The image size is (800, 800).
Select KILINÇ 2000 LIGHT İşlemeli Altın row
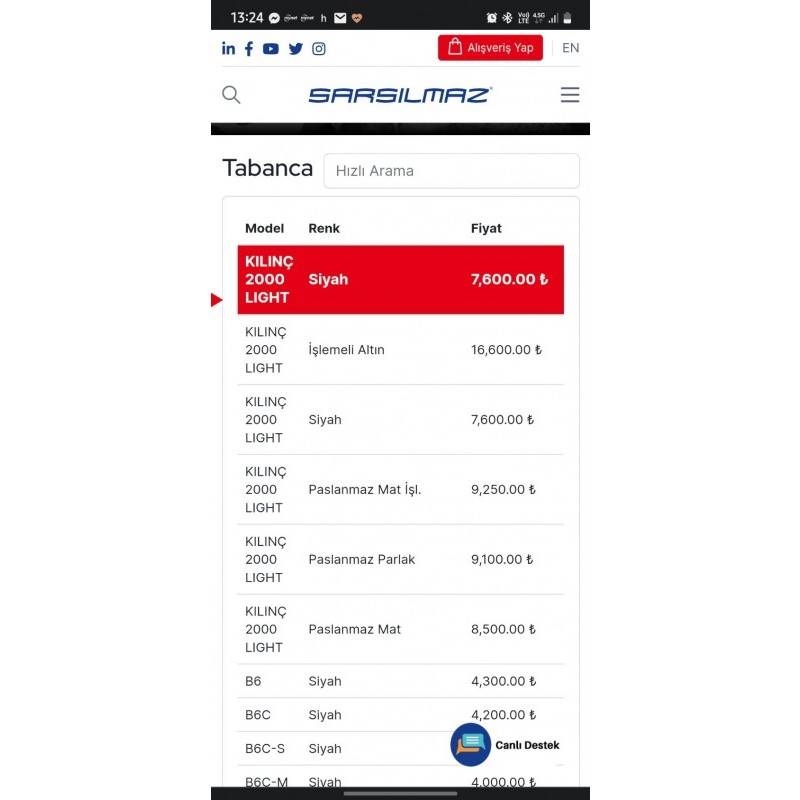400,350
